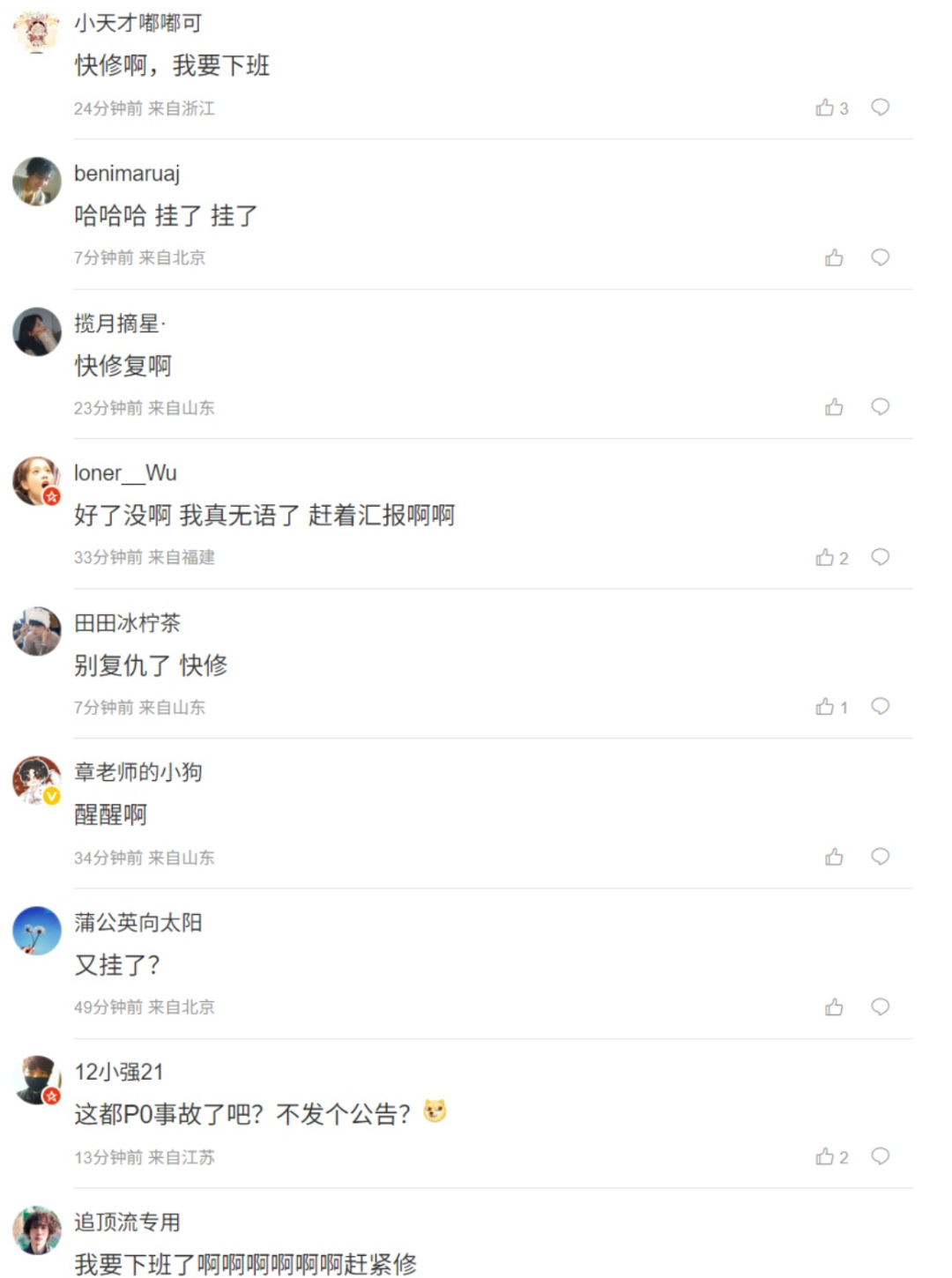Click the comment bubble on 章老师的小狗's comment
This screenshot has width=952, height=1278.
point(879,856)
